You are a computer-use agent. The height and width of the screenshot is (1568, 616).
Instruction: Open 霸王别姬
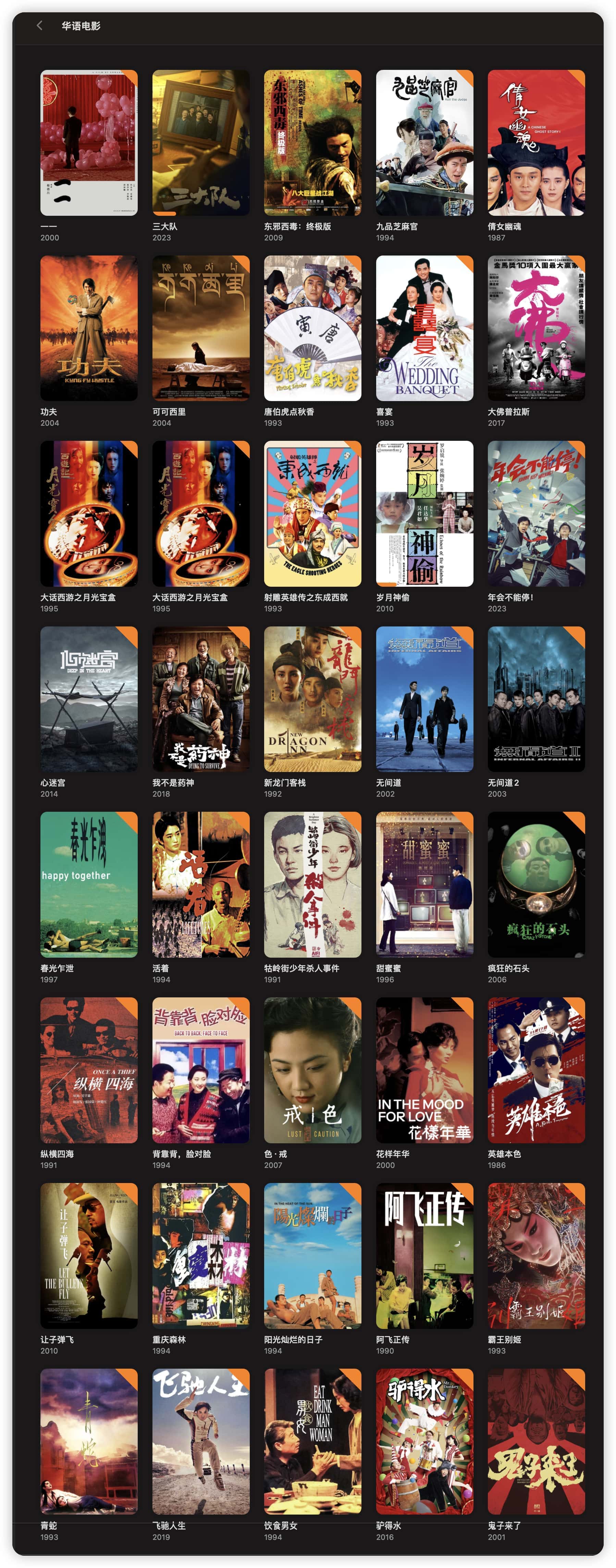535,1255
